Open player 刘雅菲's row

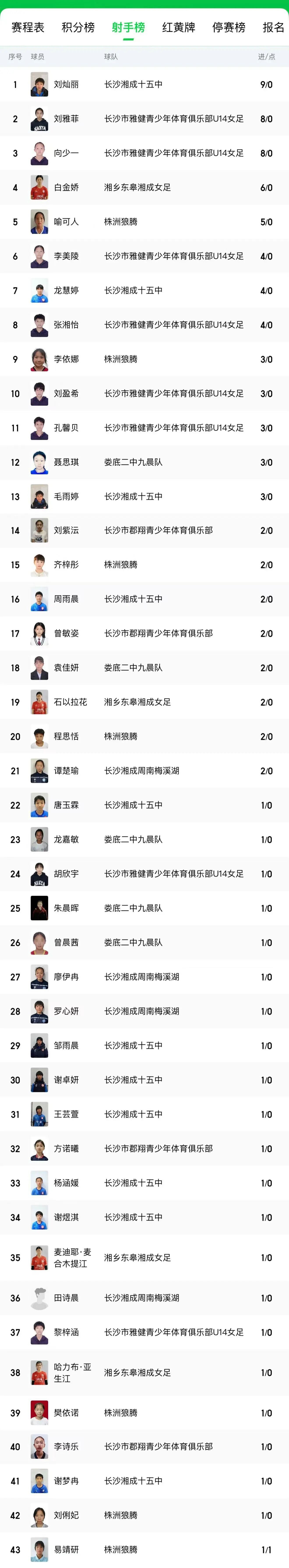coord(144,119)
